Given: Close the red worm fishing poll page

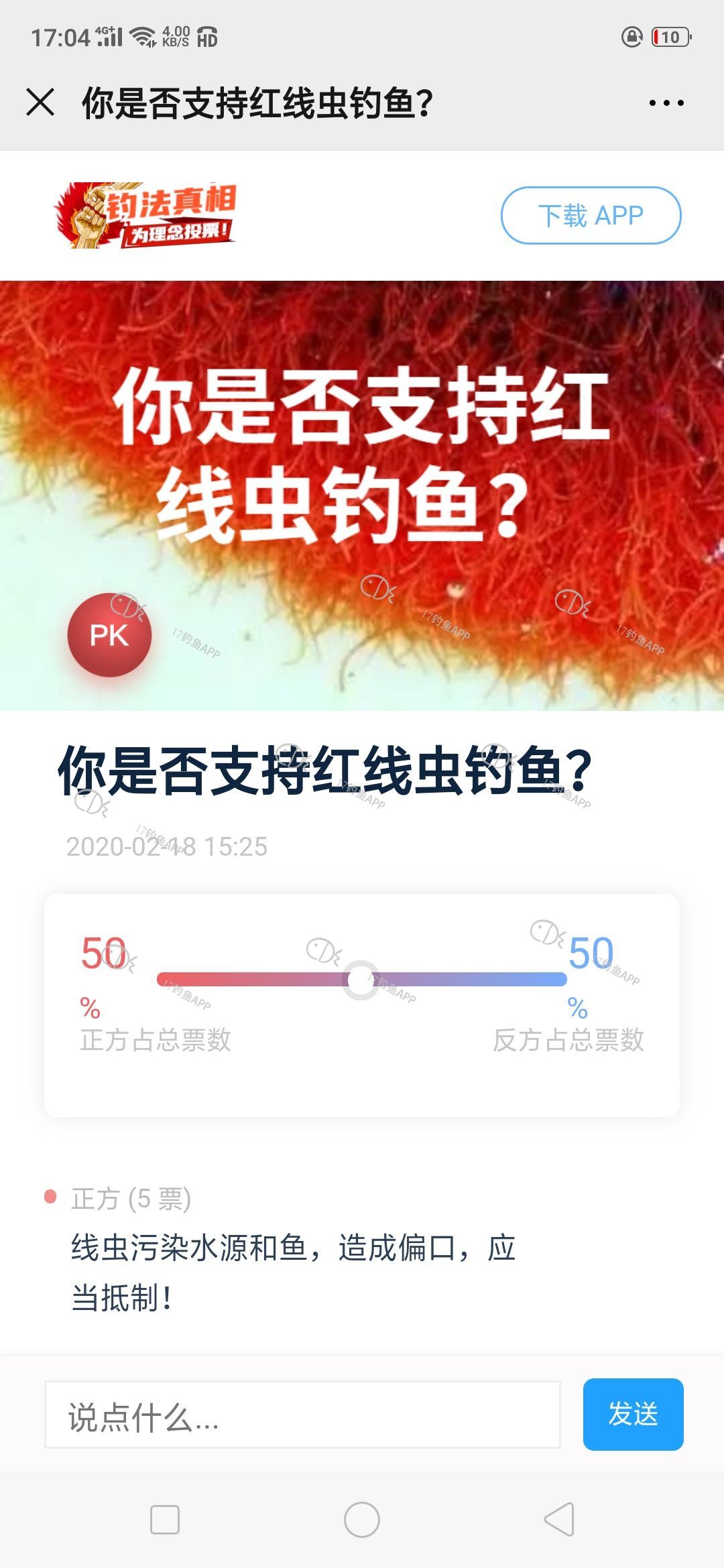Looking at the screenshot, I should point(40,103).
